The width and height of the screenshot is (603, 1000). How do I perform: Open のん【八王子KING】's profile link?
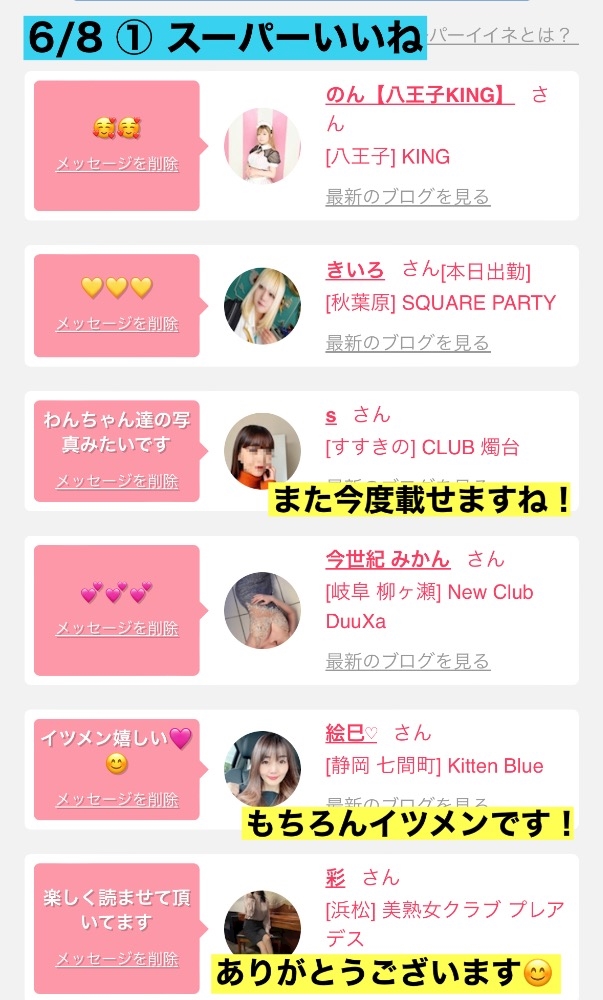[419, 94]
